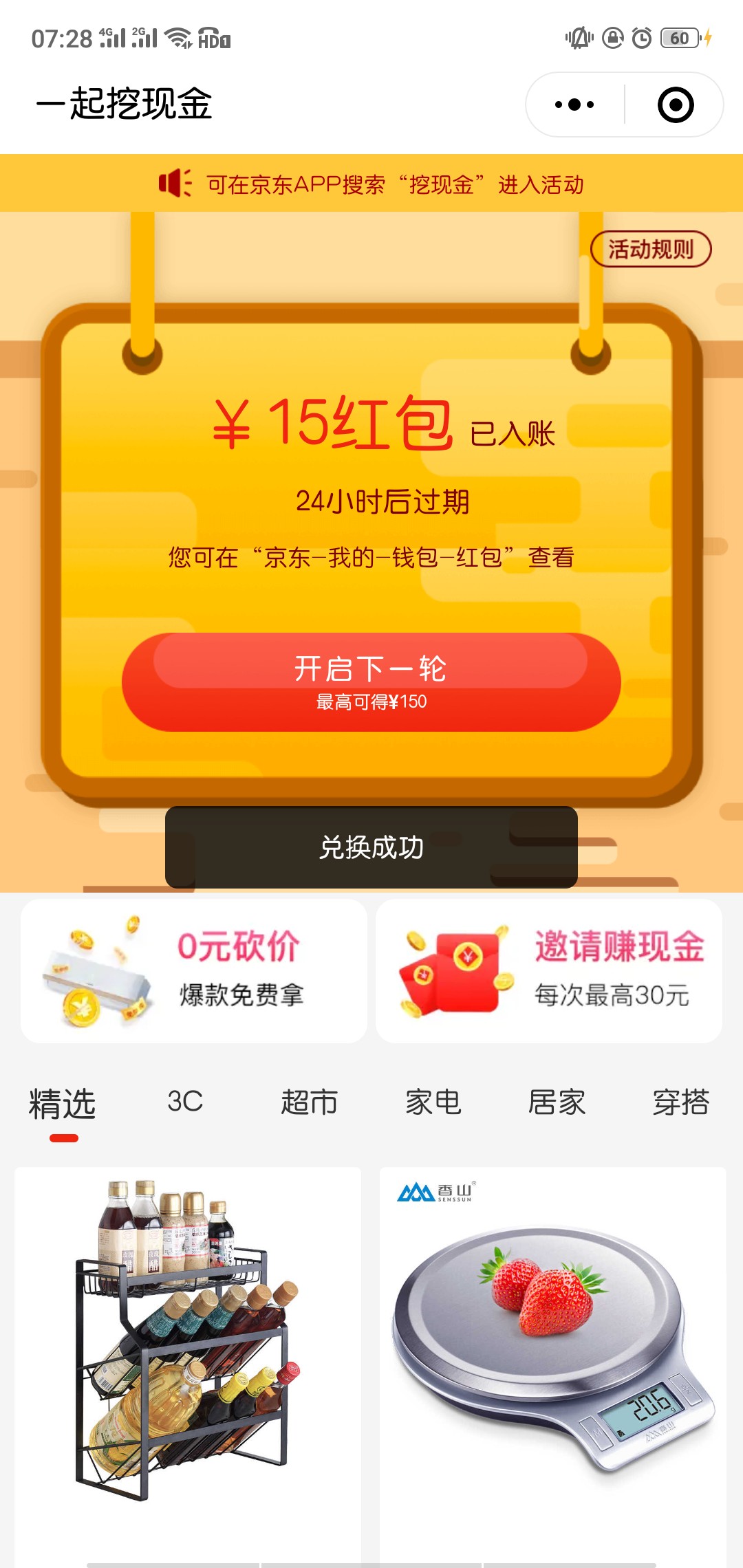The height and width of the screenshot is (1568, 743).
Task: Close the mini program with the circle icon
Action: point(675,105)
